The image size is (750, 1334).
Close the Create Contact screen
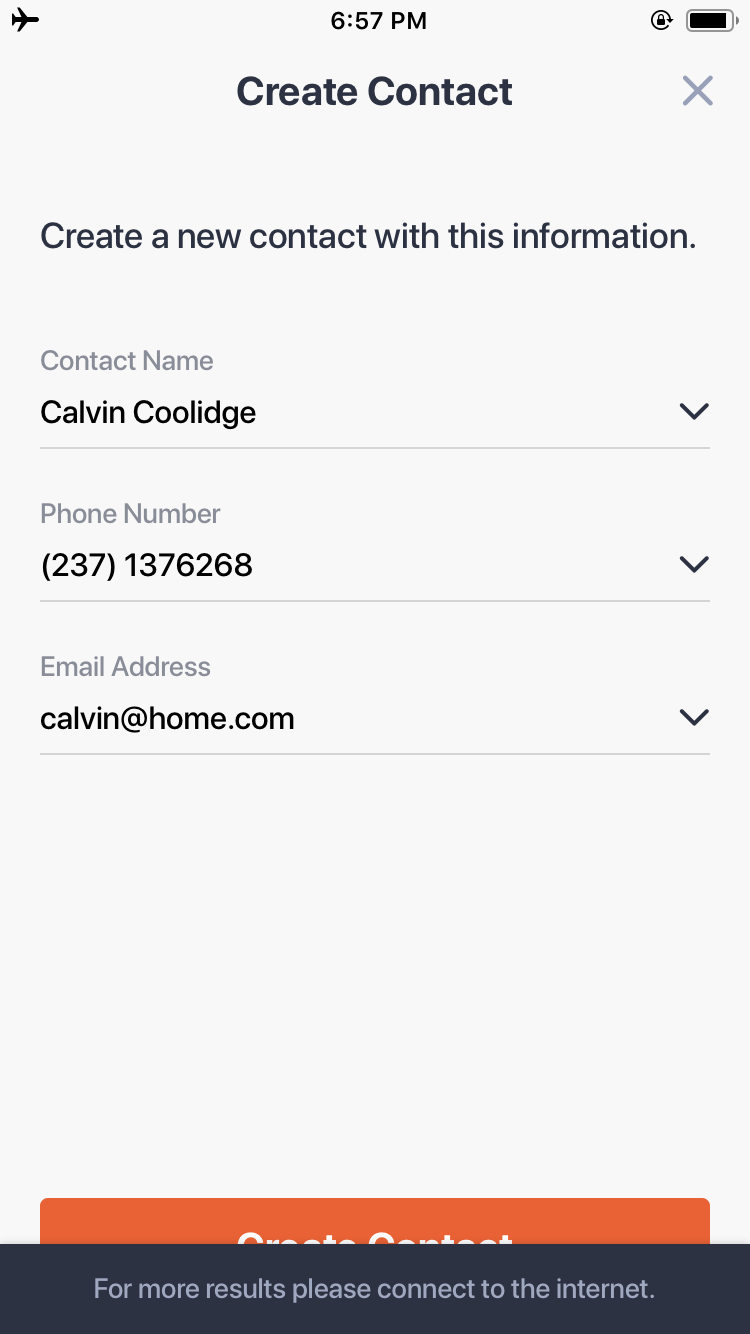coord(697,91)
